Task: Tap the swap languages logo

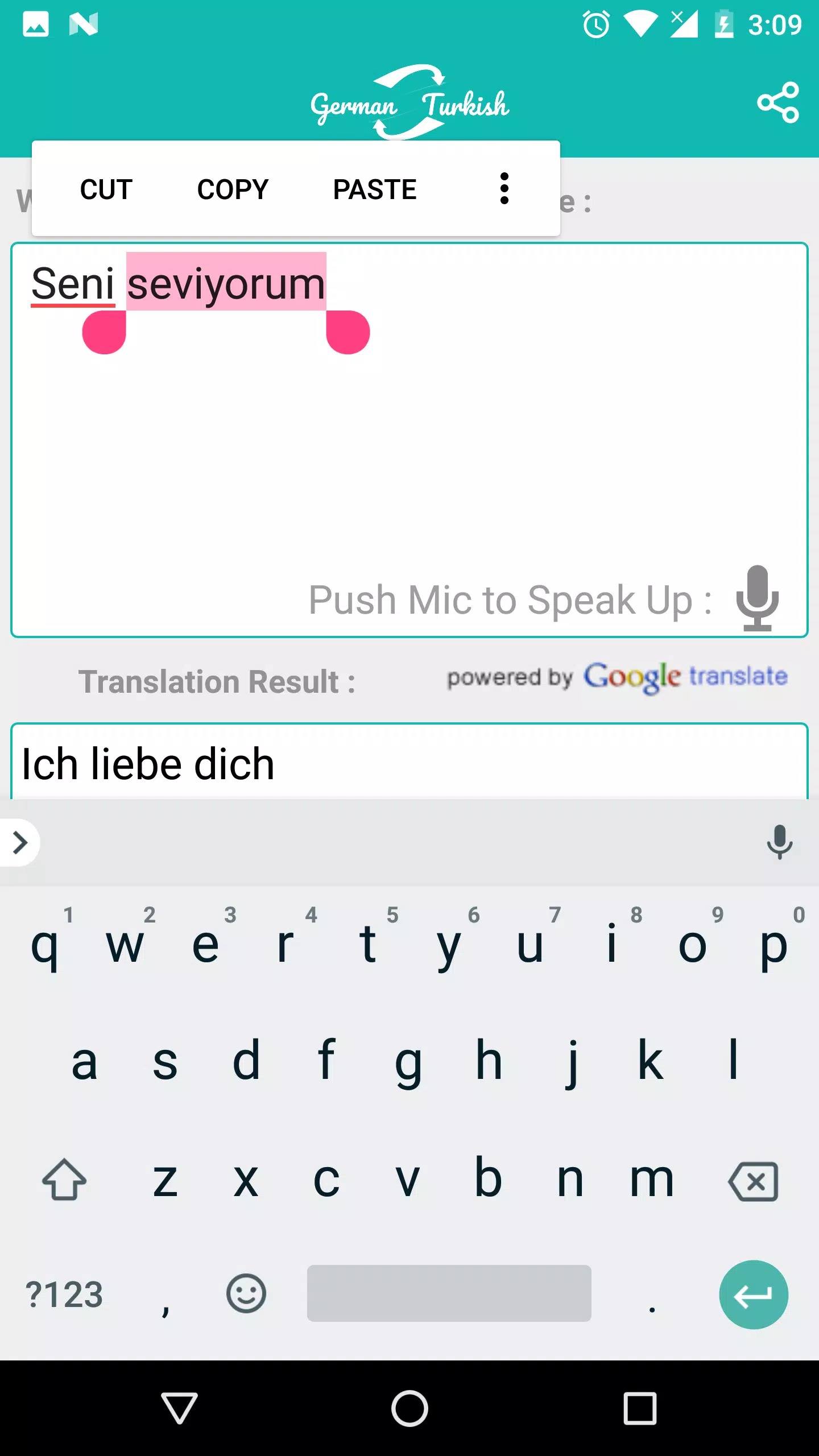Action: [x=409, y=102]
